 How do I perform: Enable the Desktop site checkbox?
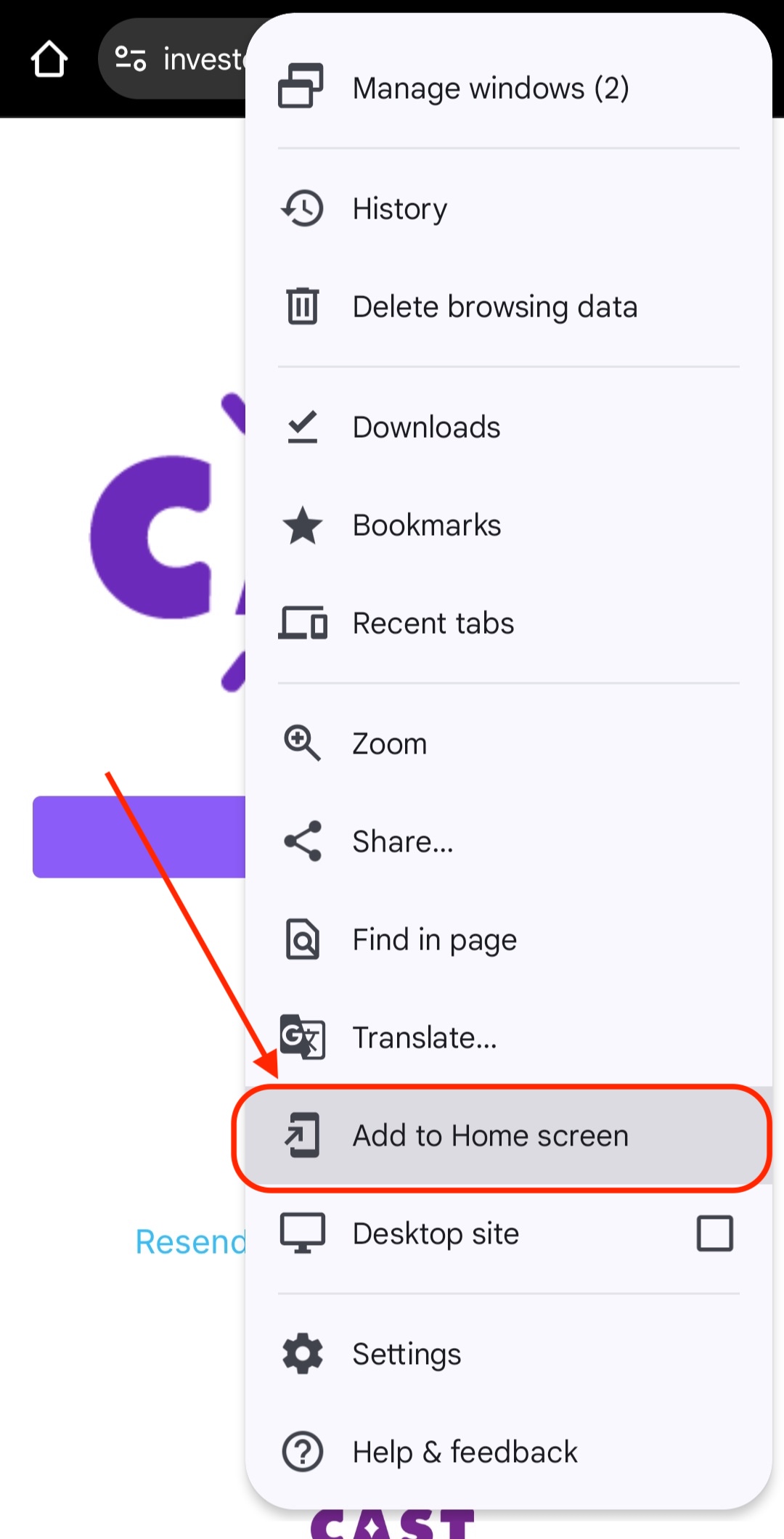coord(714,1233)
